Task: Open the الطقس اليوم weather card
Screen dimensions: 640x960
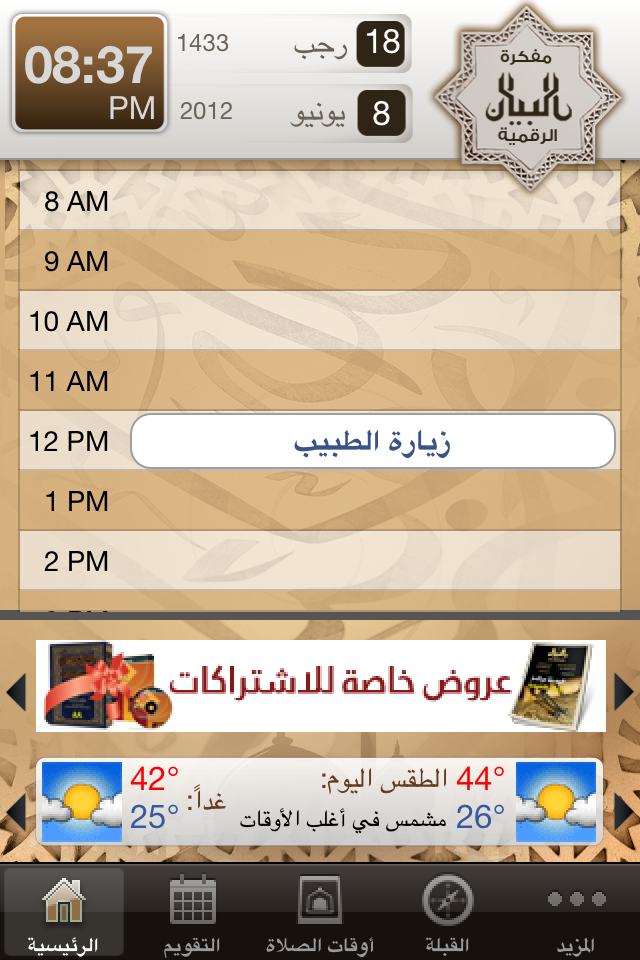Action: (x=320, y=801)
